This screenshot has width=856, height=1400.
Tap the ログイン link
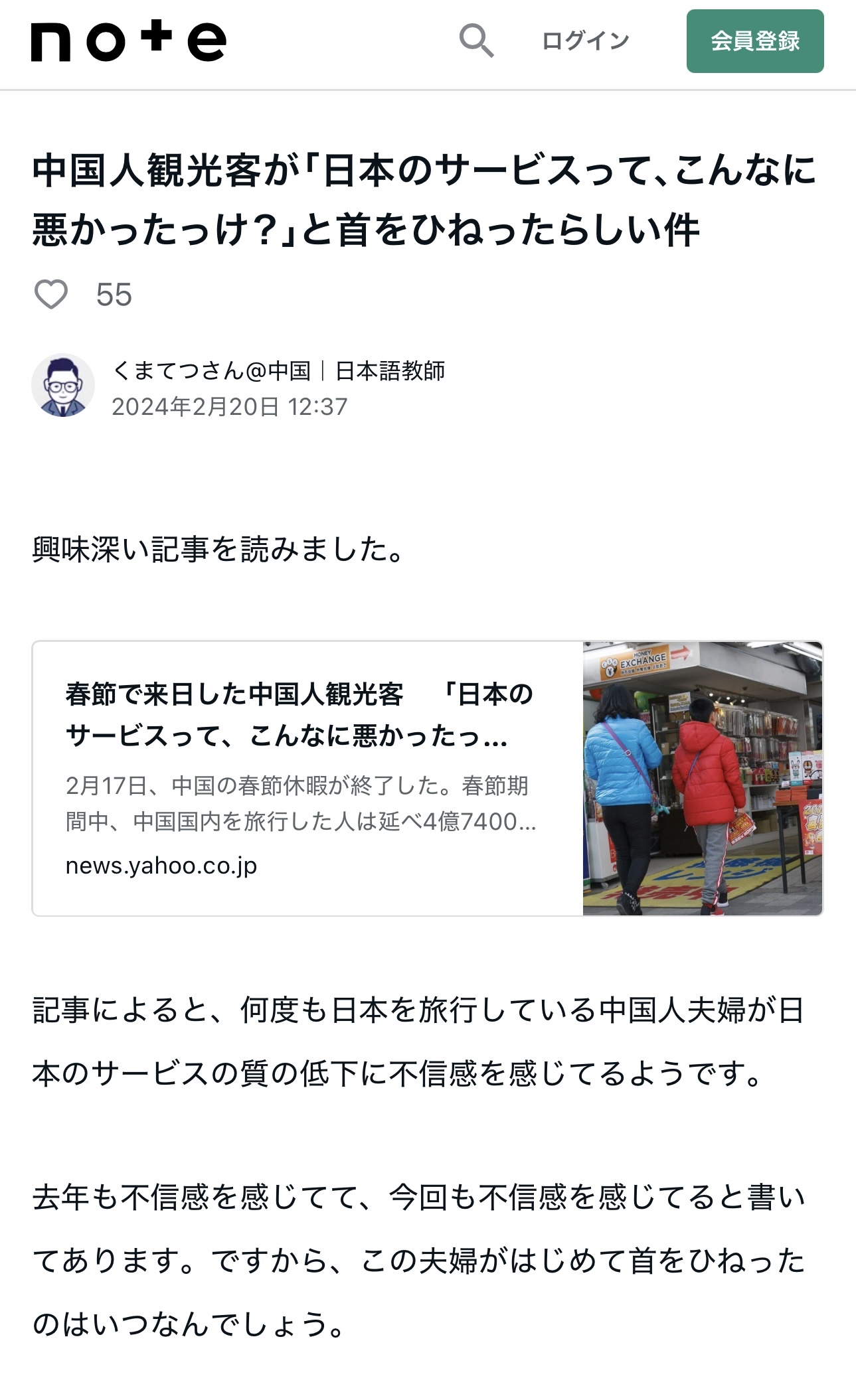585,41
